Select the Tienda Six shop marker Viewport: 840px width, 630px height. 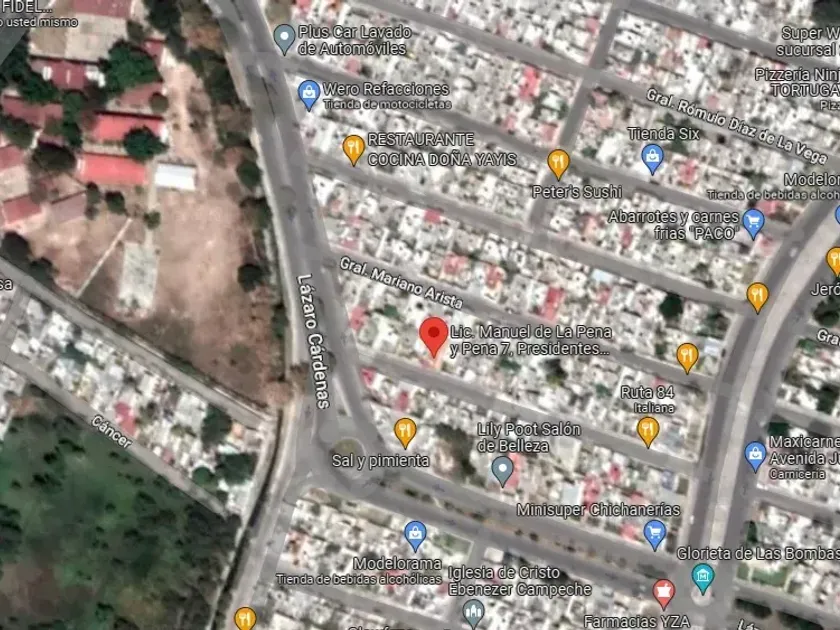(x=652, y=159)
